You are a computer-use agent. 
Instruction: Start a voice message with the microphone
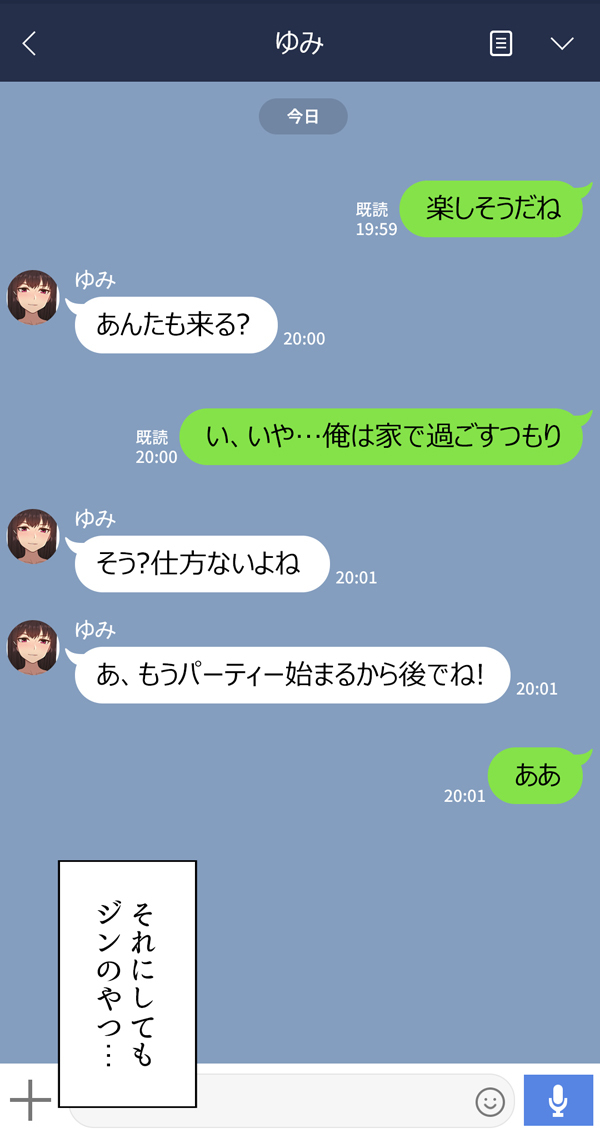click(x=558, y=1101)
